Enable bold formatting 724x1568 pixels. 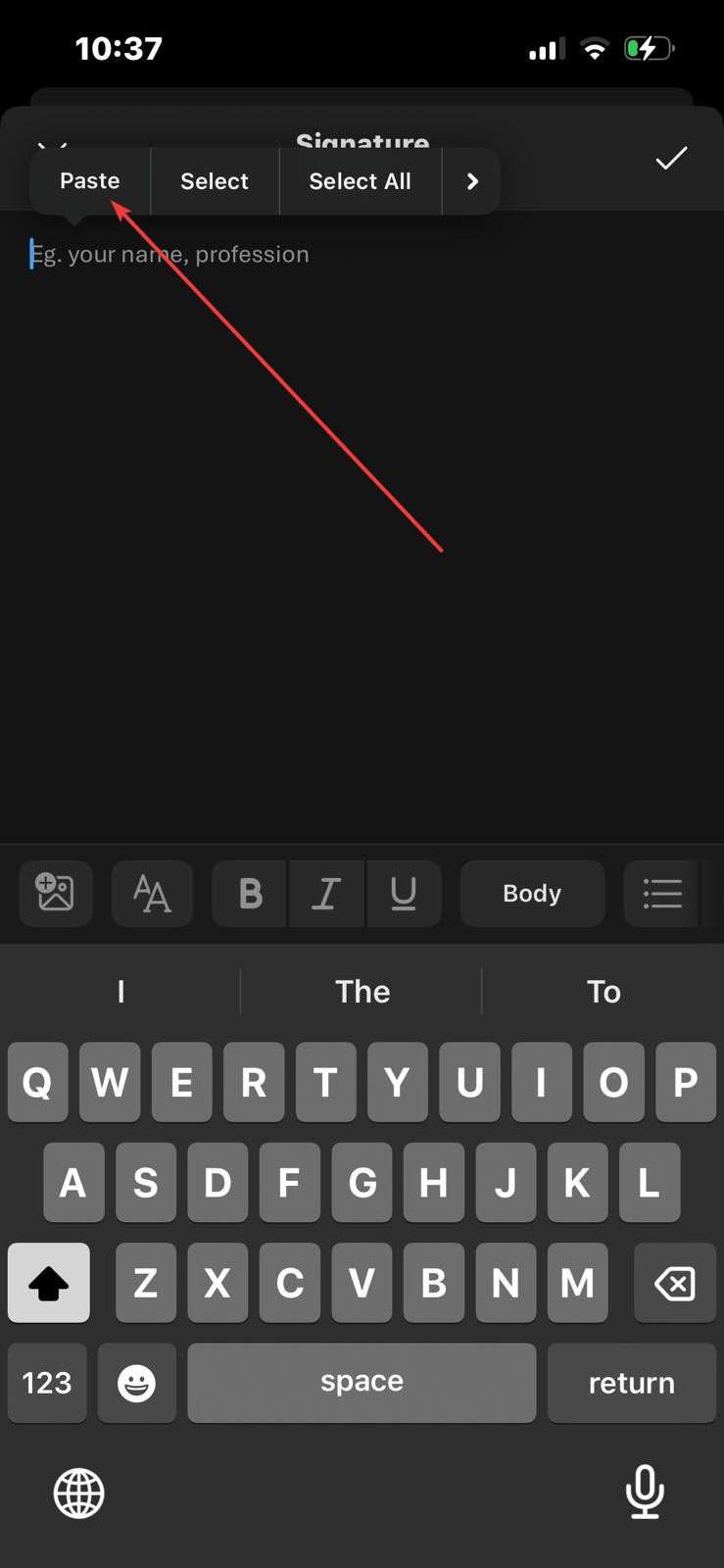pos(251,893)
